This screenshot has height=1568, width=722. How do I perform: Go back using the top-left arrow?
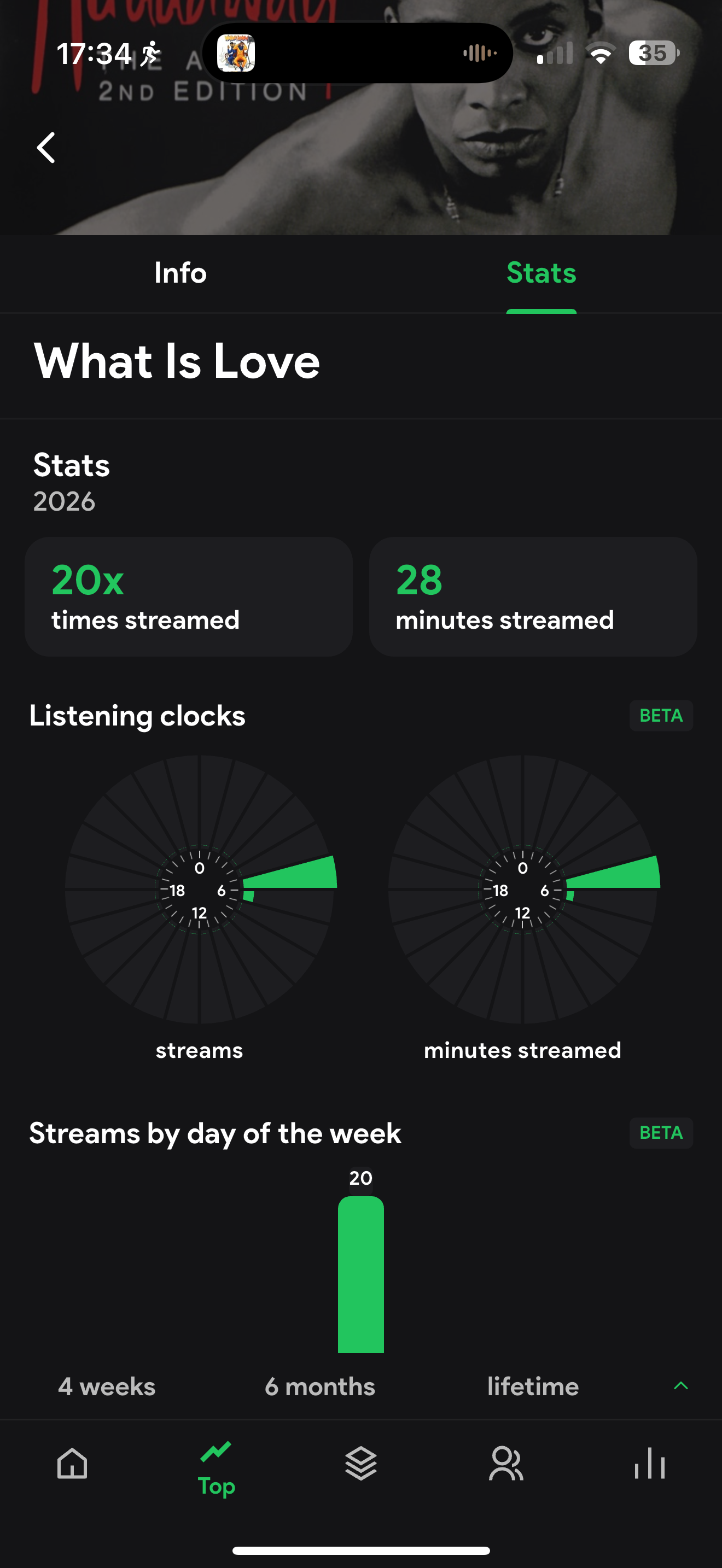[x=46, y=148]
